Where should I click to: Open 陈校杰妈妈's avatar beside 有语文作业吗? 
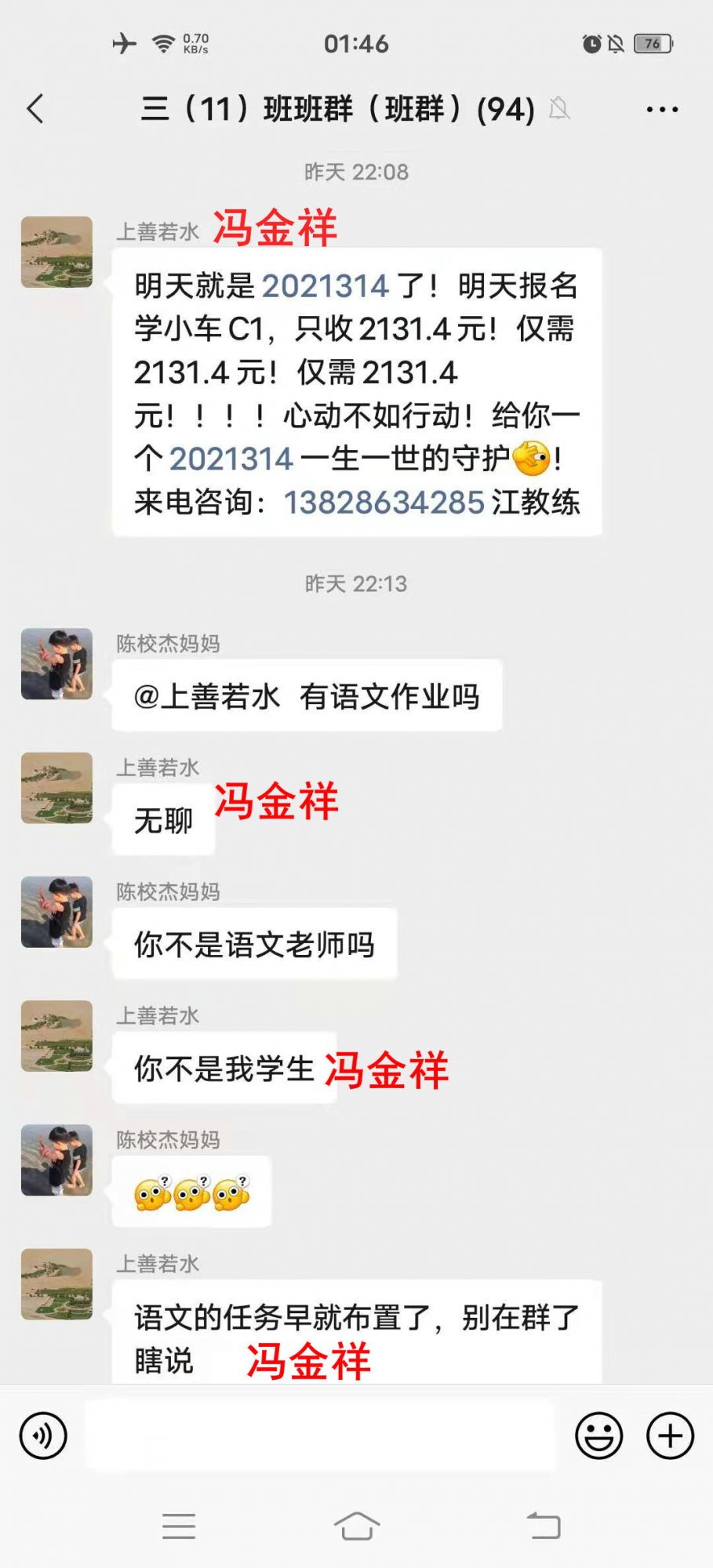[x=56, y=663]
